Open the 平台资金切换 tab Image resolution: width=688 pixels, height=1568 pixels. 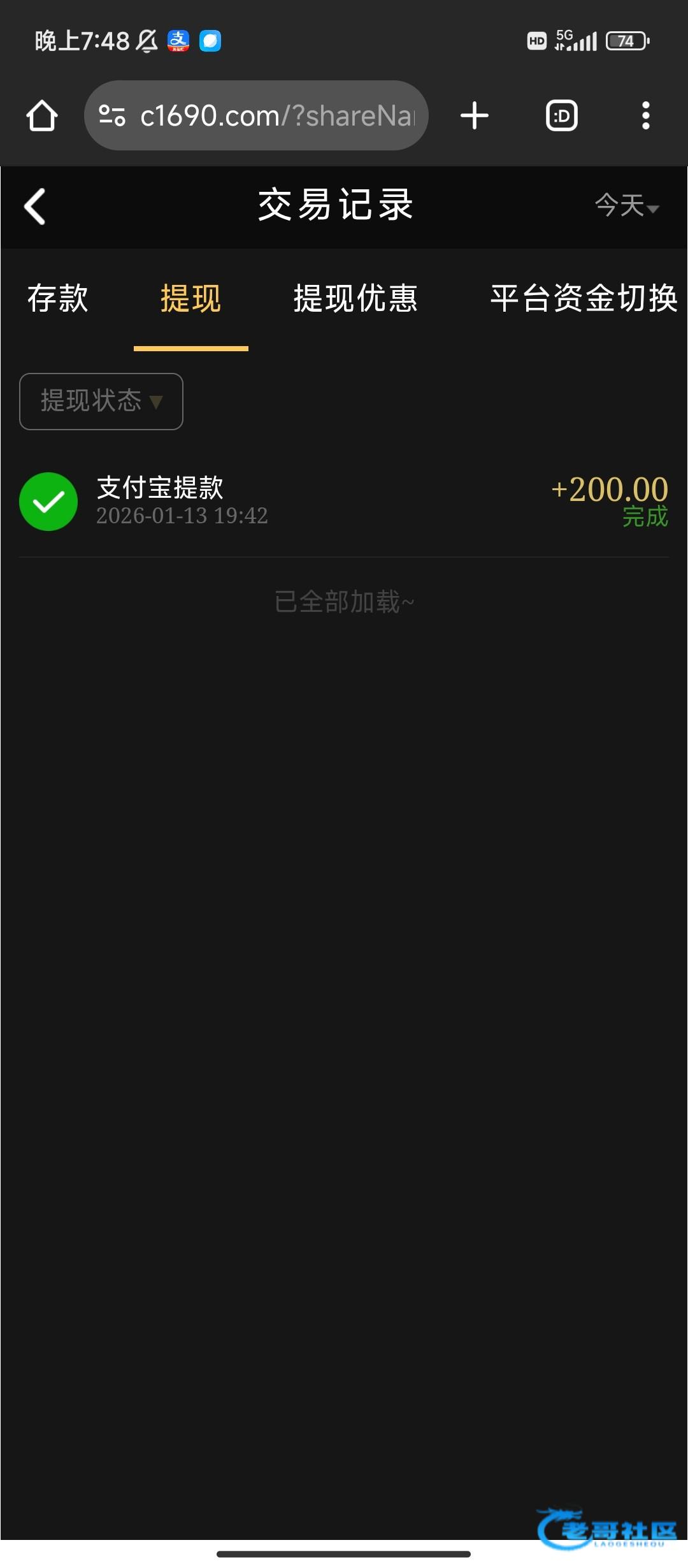[583, 298]
